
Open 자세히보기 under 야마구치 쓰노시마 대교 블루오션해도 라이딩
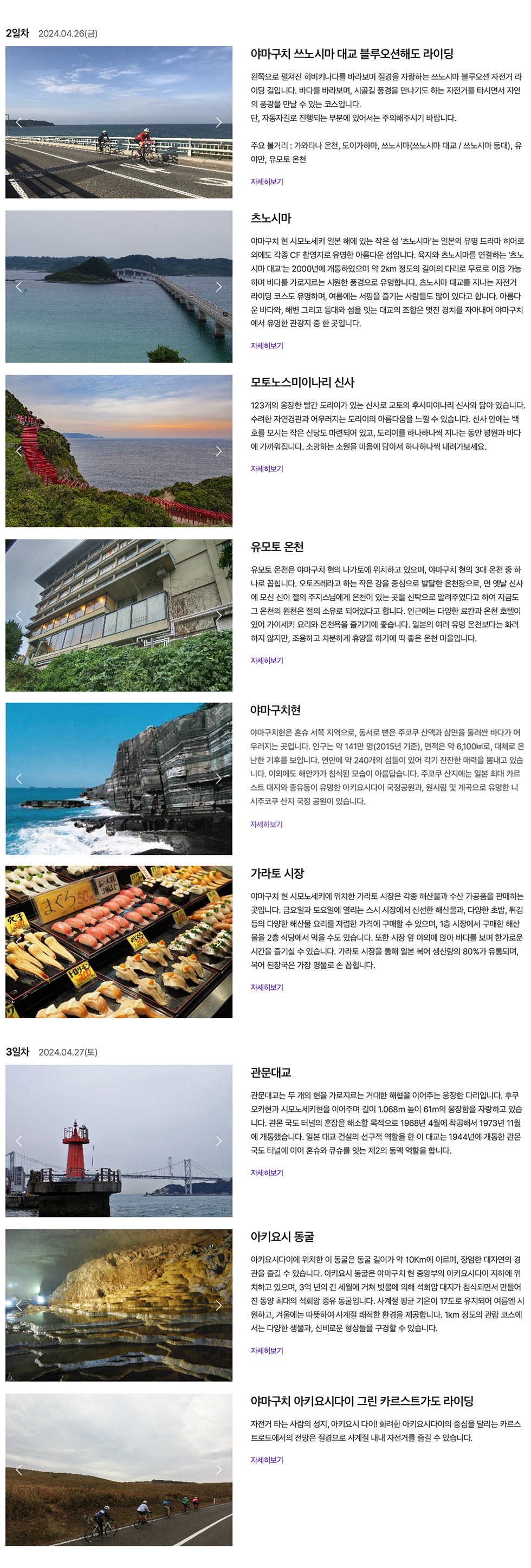pyautogui.click(x=267, y=182)
